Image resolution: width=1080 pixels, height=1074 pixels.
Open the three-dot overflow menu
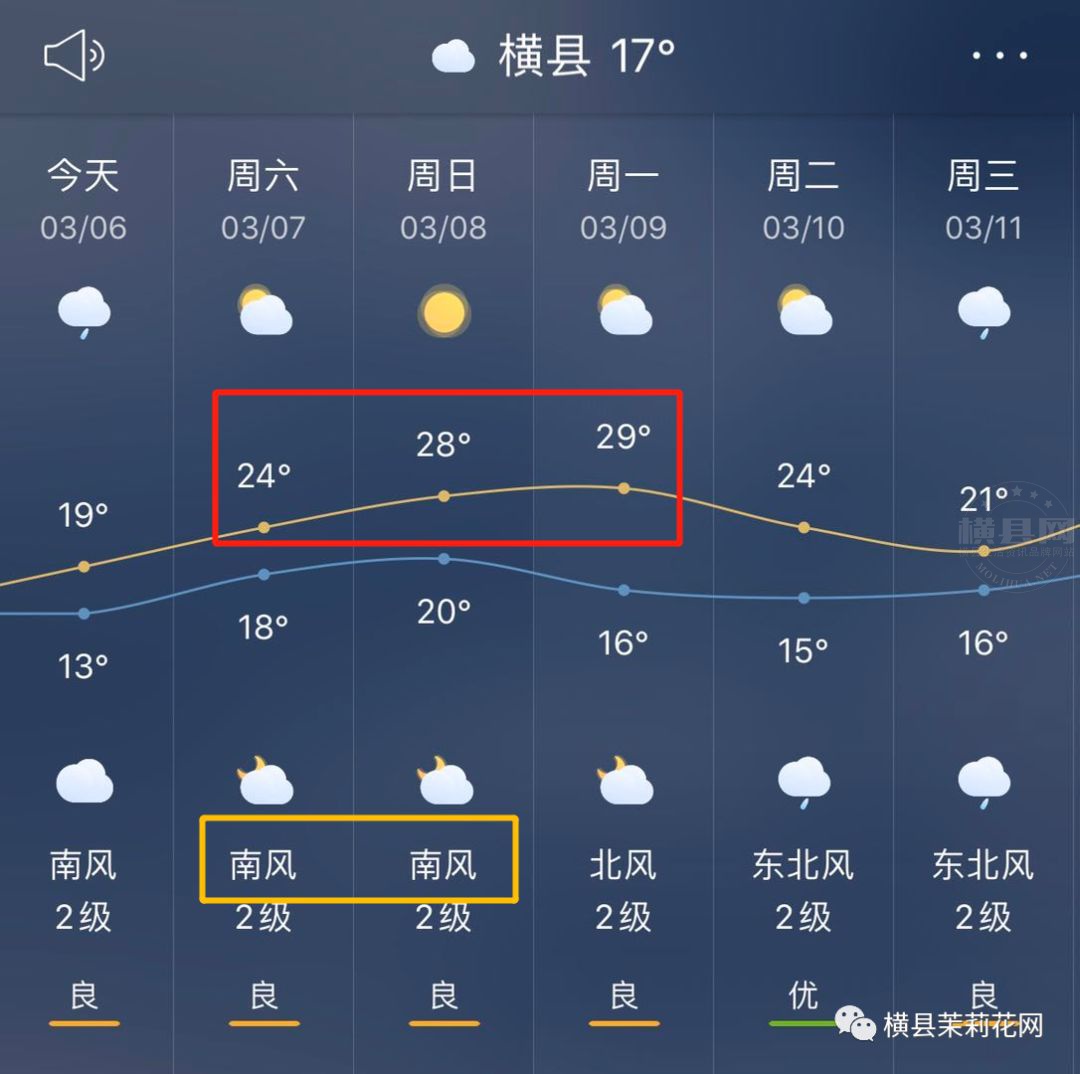[x=999, y=56]
